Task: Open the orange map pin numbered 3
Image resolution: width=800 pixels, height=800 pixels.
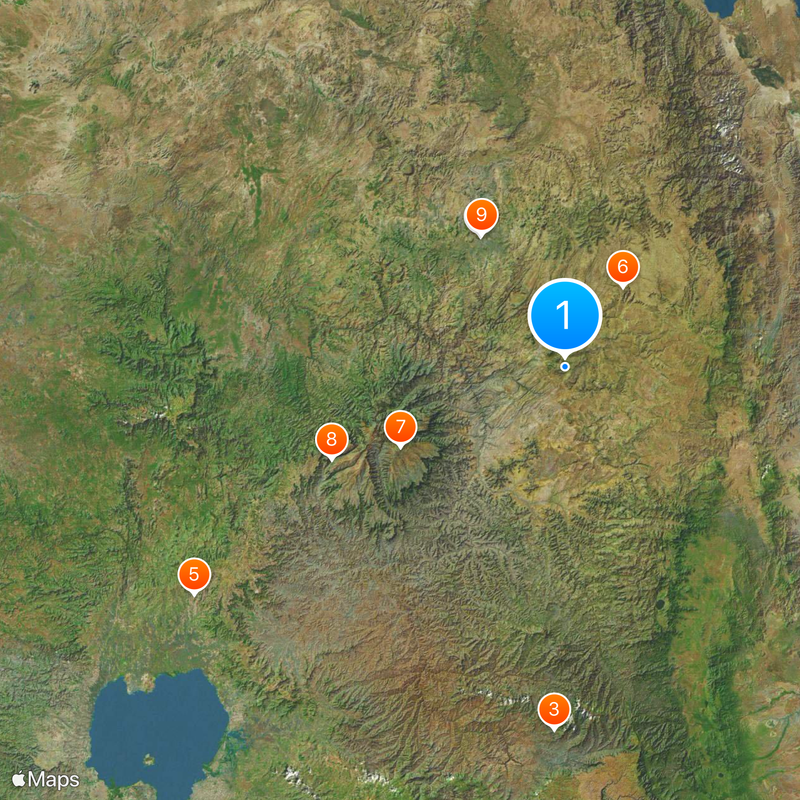Action: 554,710
